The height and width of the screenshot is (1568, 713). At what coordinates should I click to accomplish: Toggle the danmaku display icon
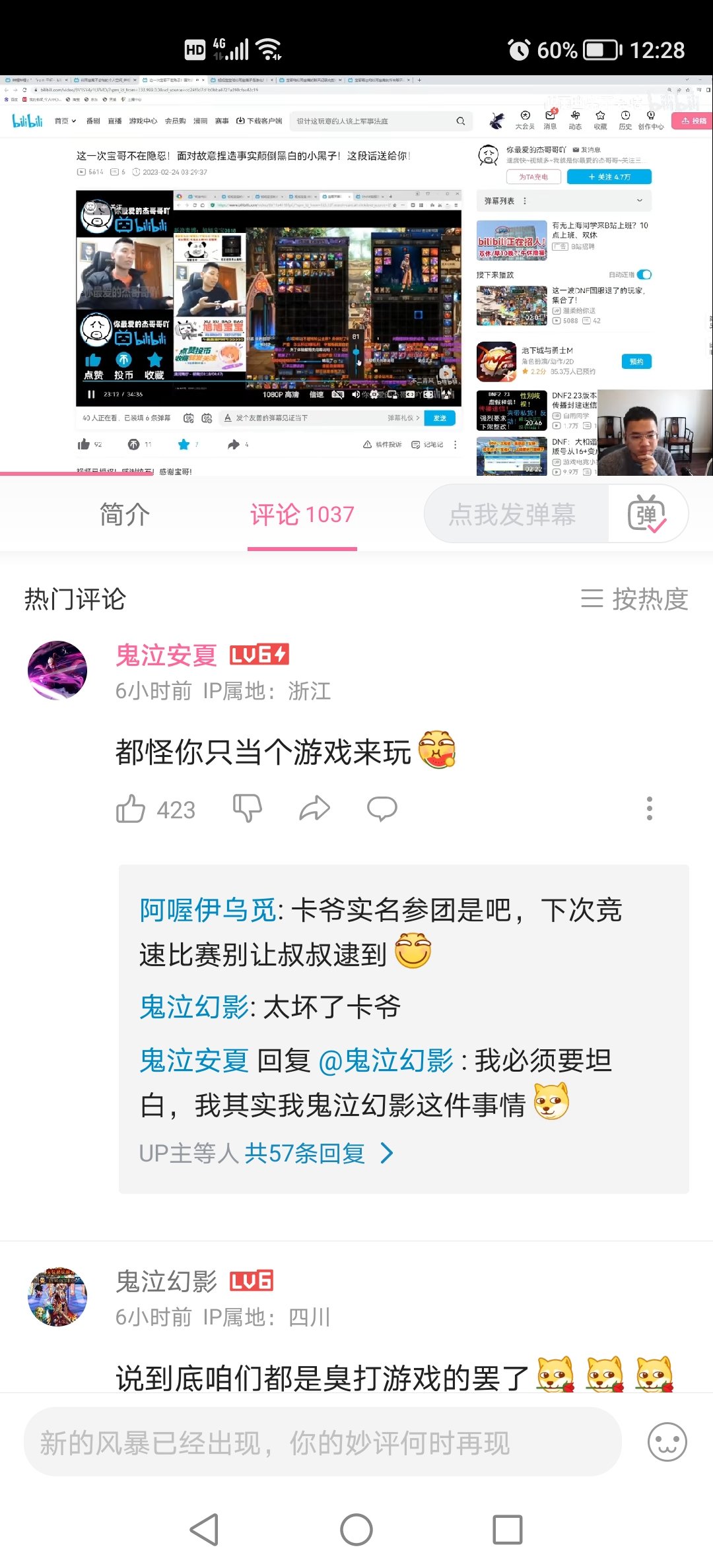[648, 514]
